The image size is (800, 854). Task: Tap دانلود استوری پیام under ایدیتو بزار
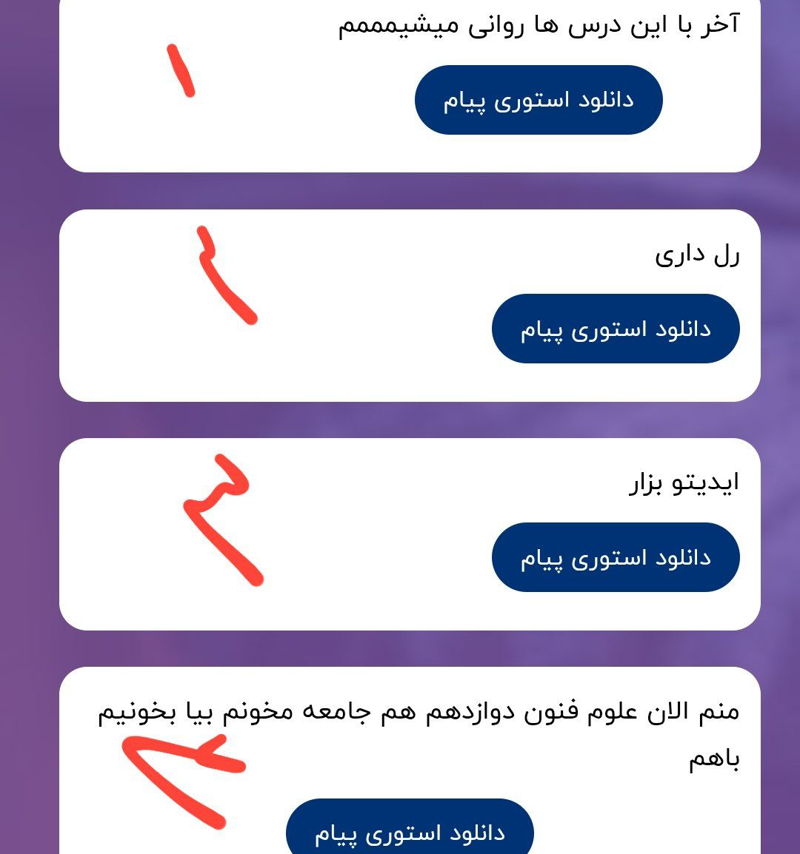coord(615,557)
